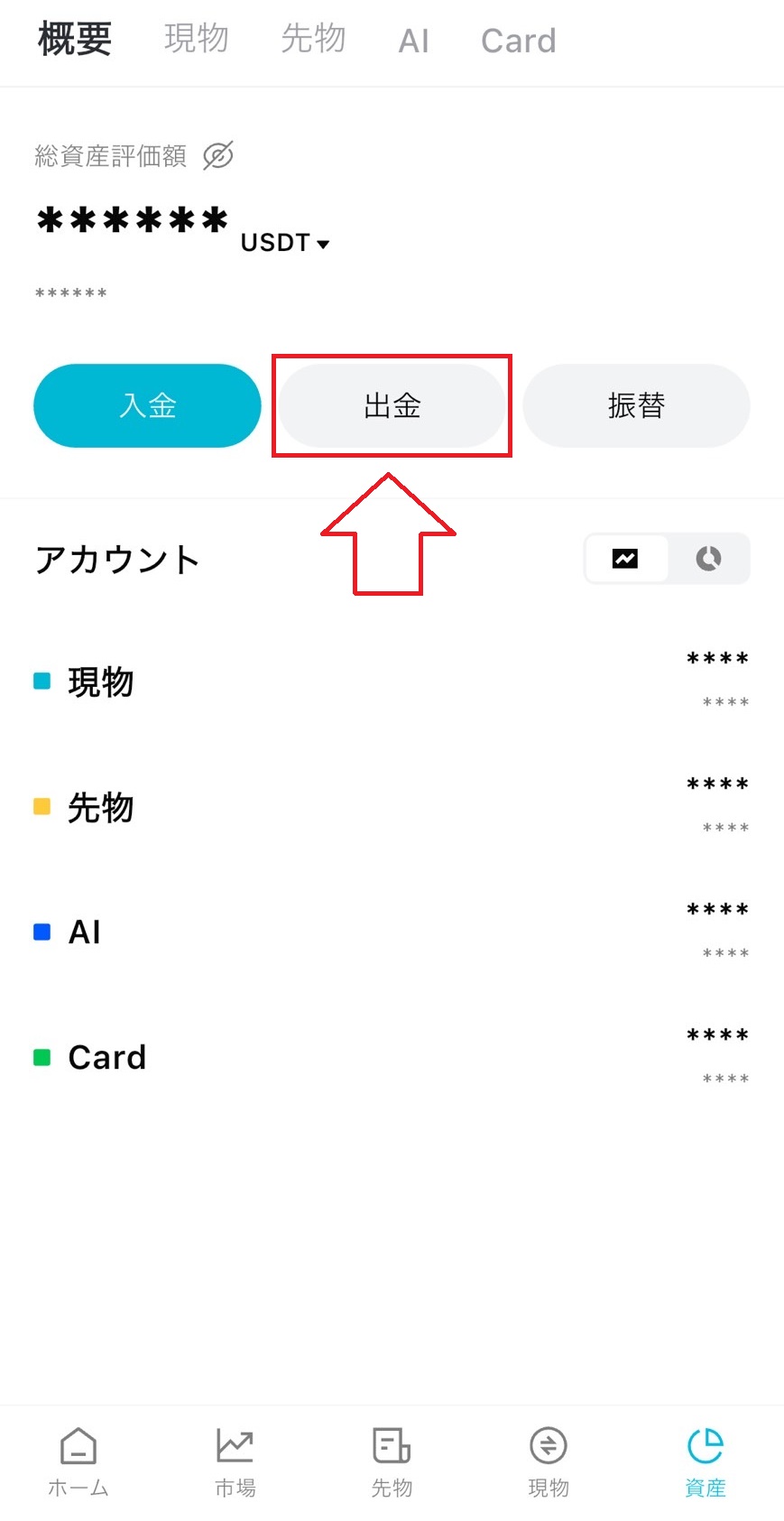
Task: Select 概要 overview top tab
Action: (75, 40)
